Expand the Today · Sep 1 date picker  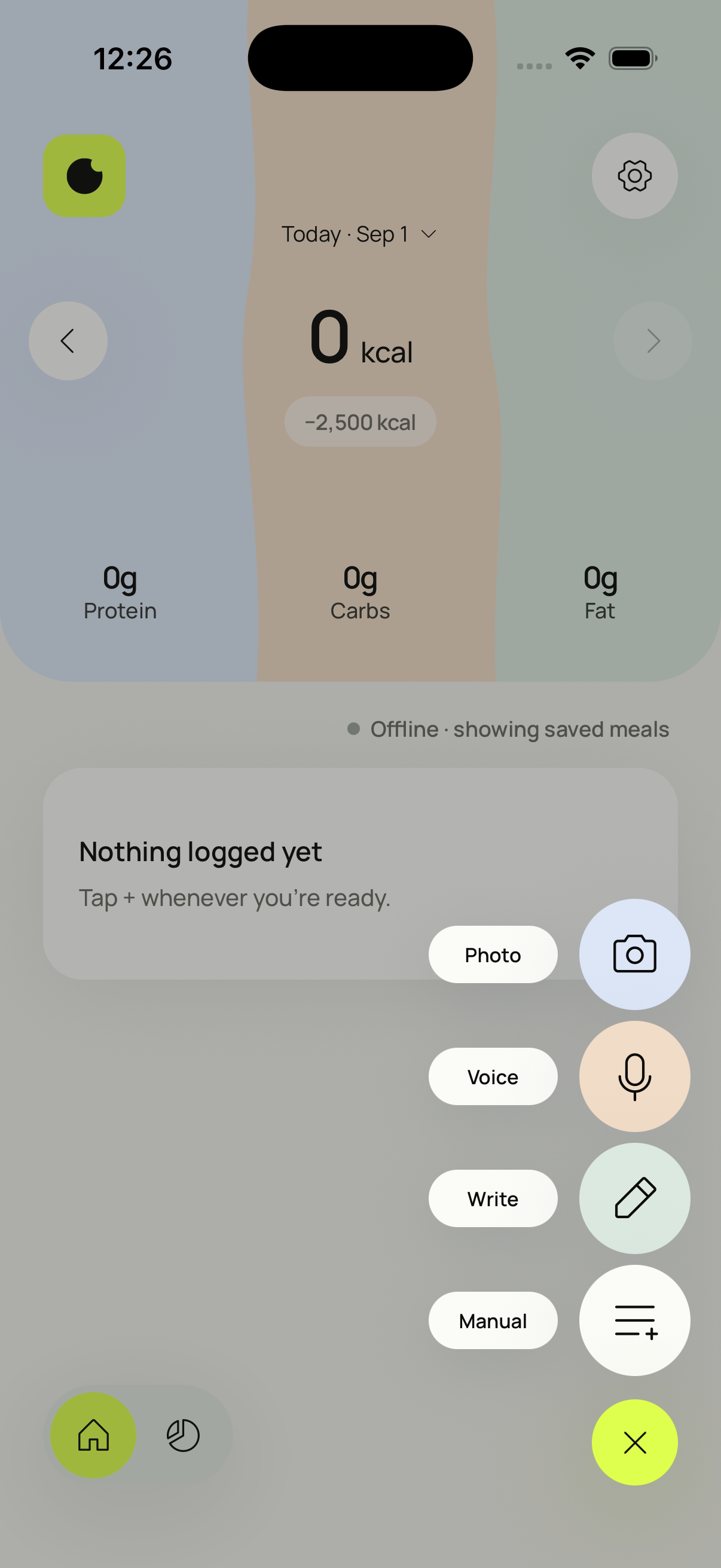tap(359, 234)
